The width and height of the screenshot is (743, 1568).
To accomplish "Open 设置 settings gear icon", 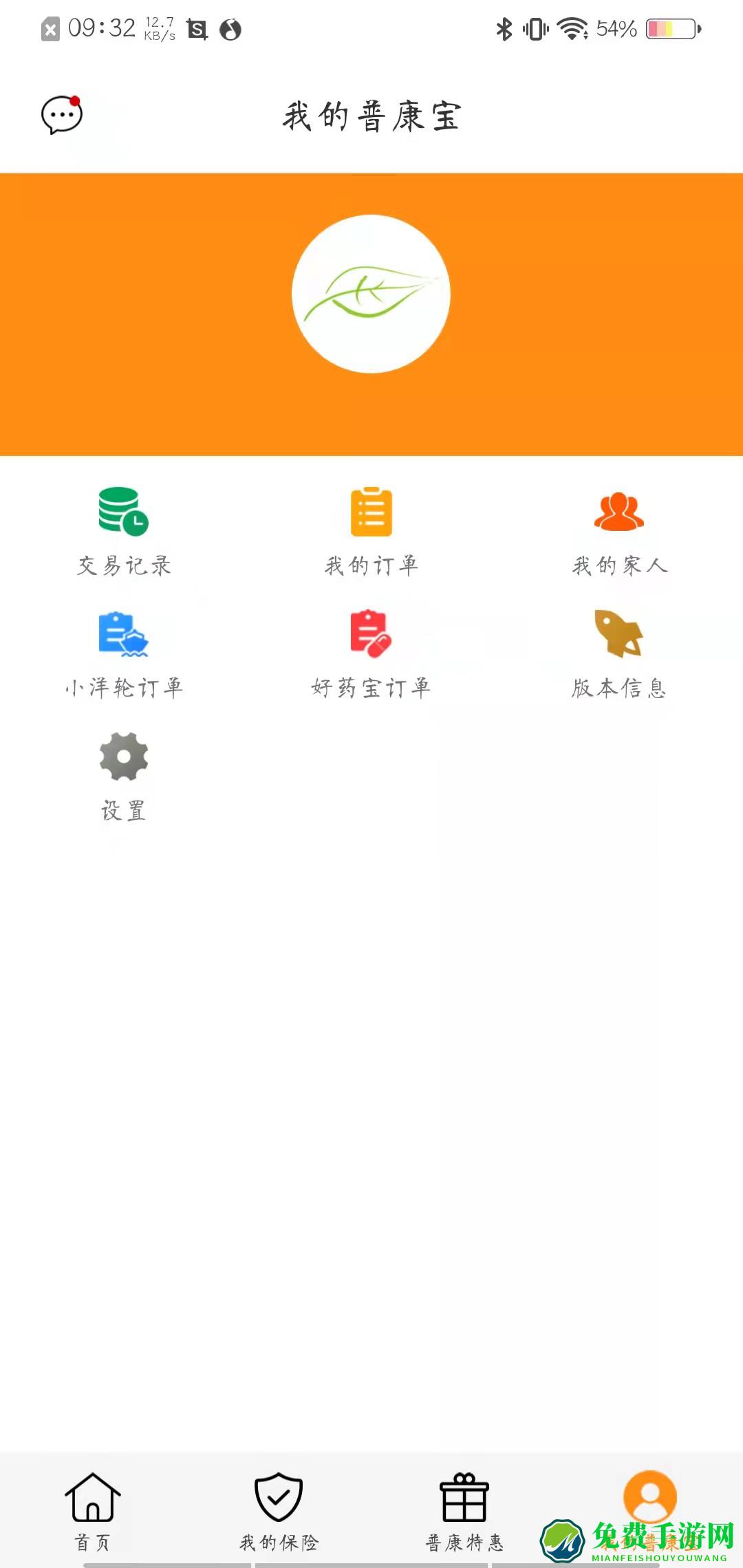I will click(125, 756).
